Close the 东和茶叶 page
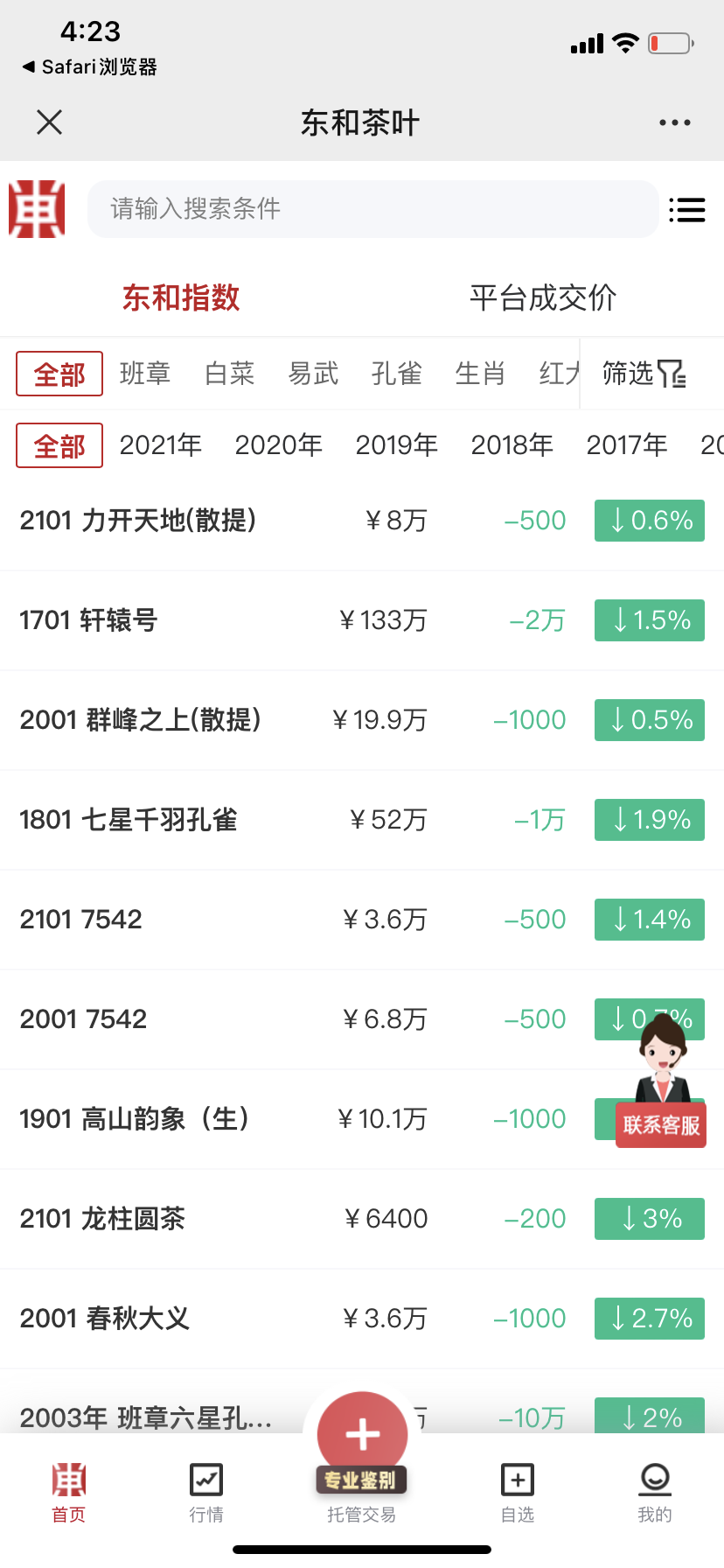 [x=50, y=122]
